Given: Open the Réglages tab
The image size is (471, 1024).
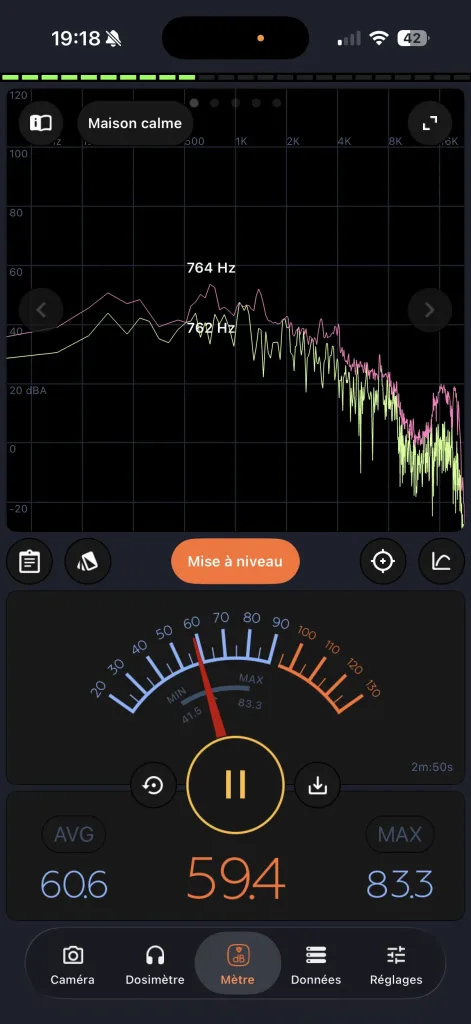Looking at the screenshot, I should (x=396, y=966).
